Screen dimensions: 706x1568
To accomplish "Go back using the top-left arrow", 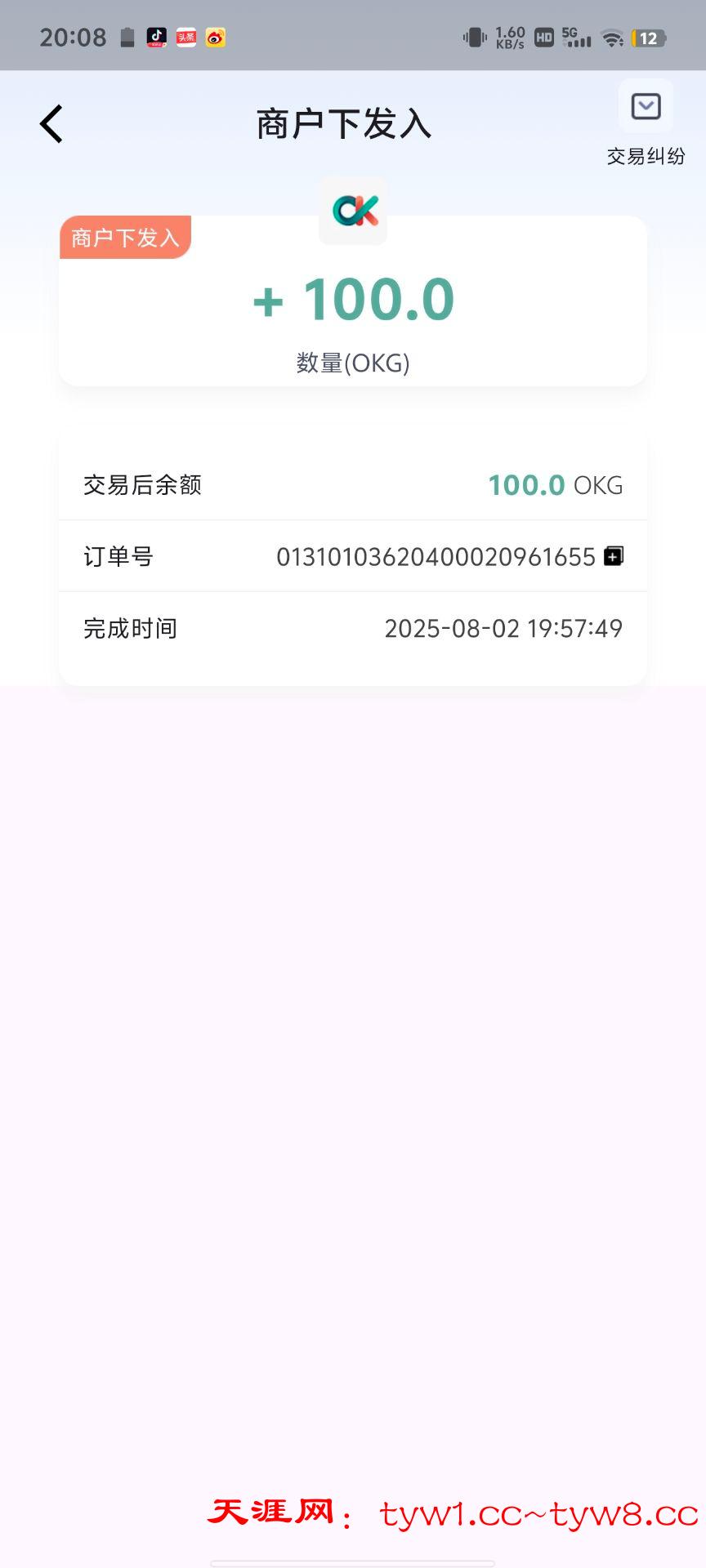I will coord(51,124).
